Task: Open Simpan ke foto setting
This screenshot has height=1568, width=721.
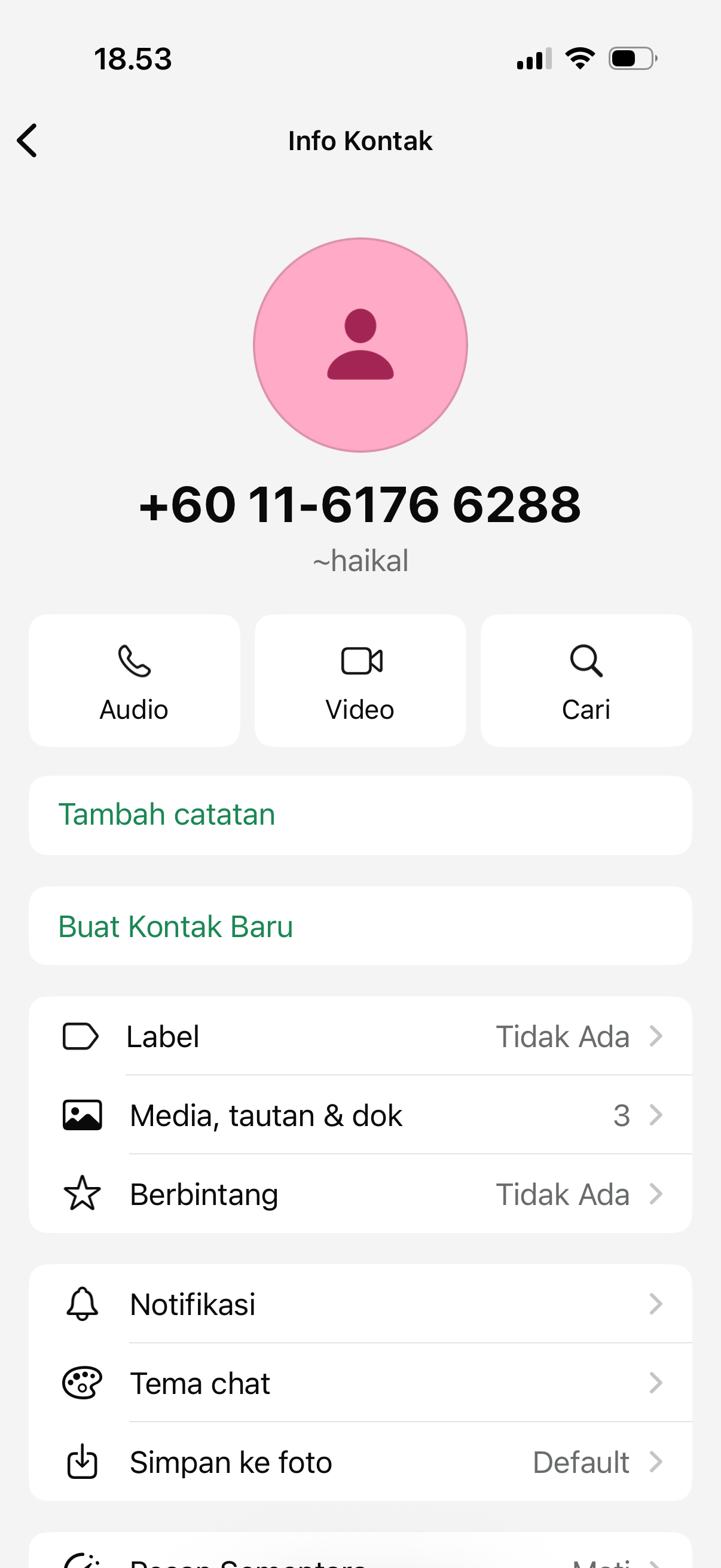Action: (x=360, y=1462)
